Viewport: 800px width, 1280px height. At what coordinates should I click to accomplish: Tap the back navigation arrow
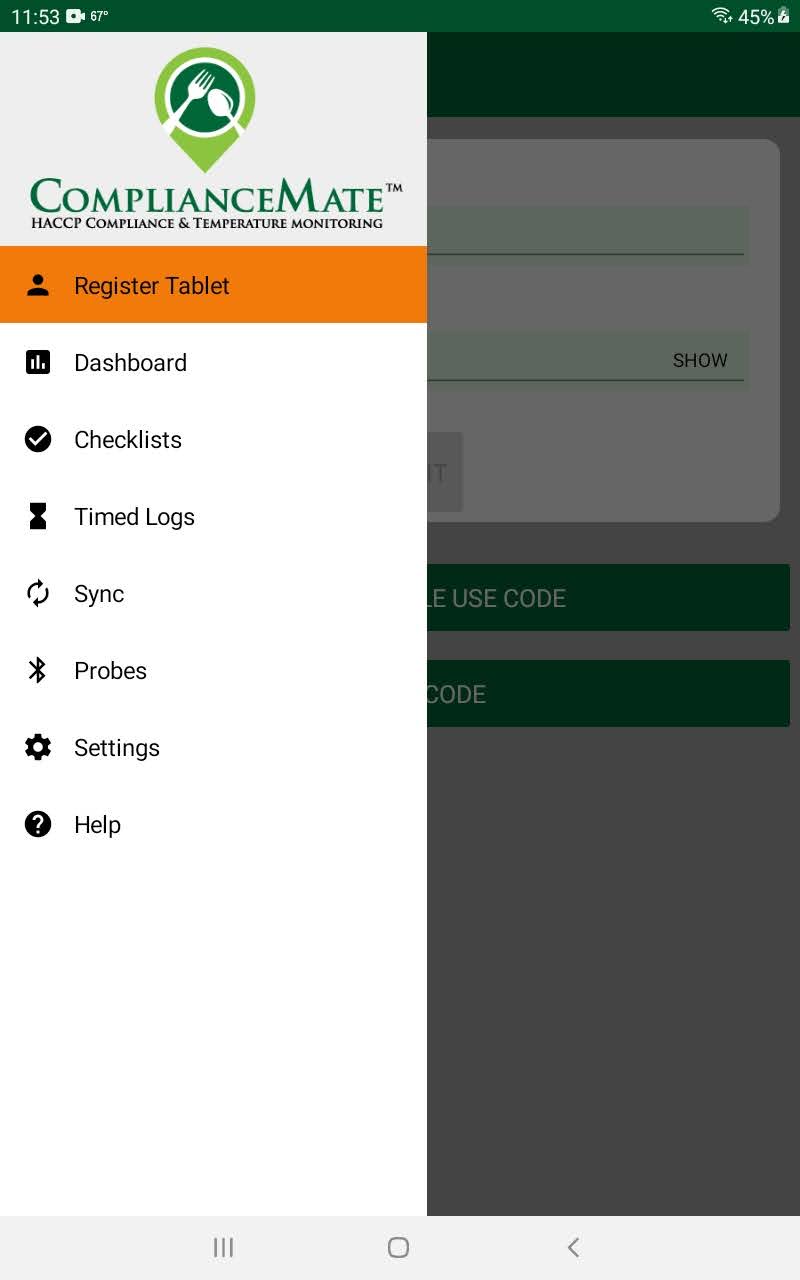tap(573, 1247)
